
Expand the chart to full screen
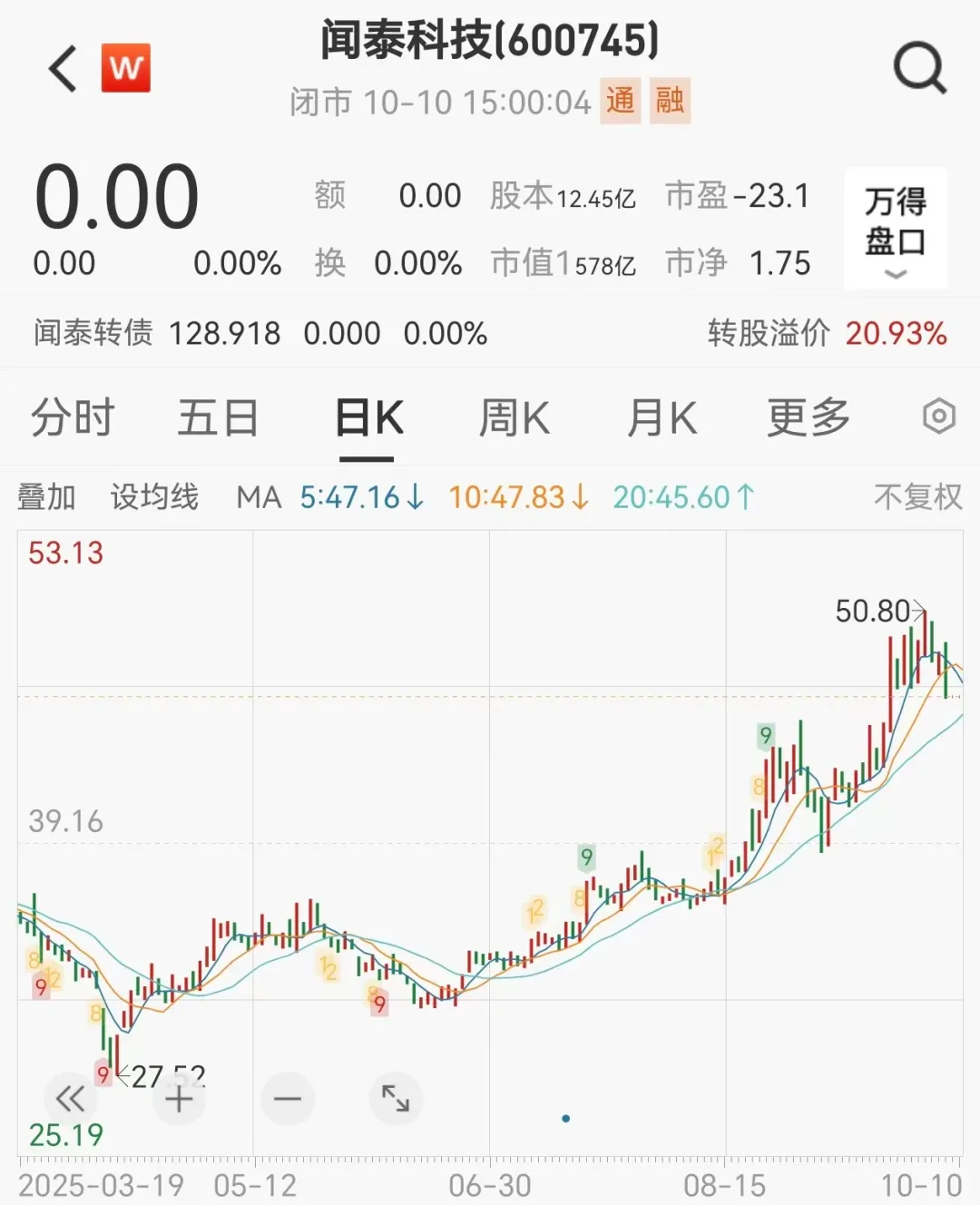coord(396,1099)
